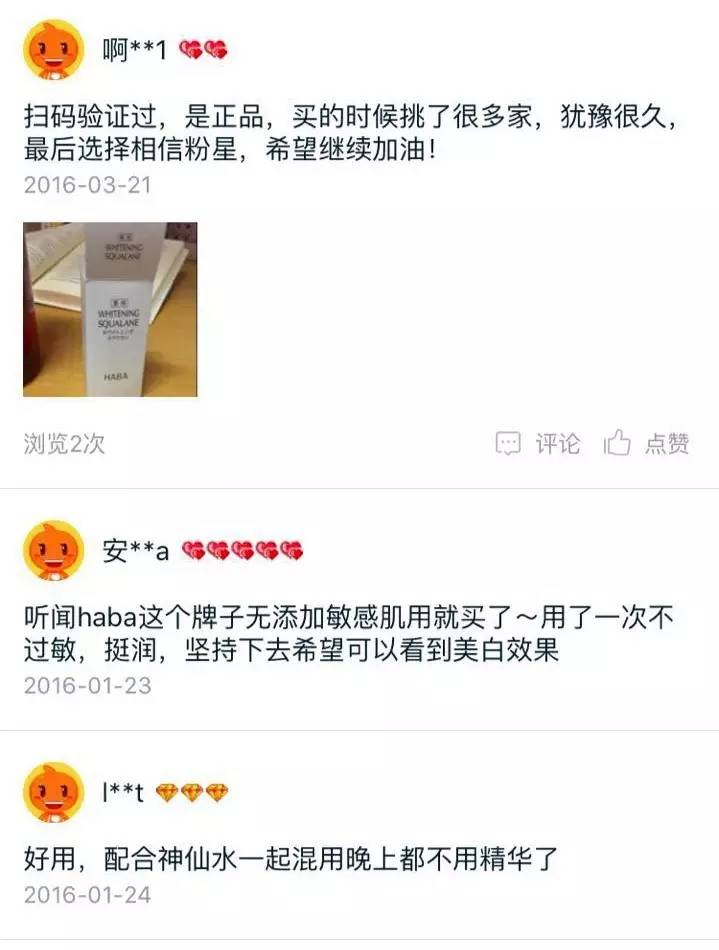
Task: Open 安**a's profile avatar
Action: click(54, 550)
